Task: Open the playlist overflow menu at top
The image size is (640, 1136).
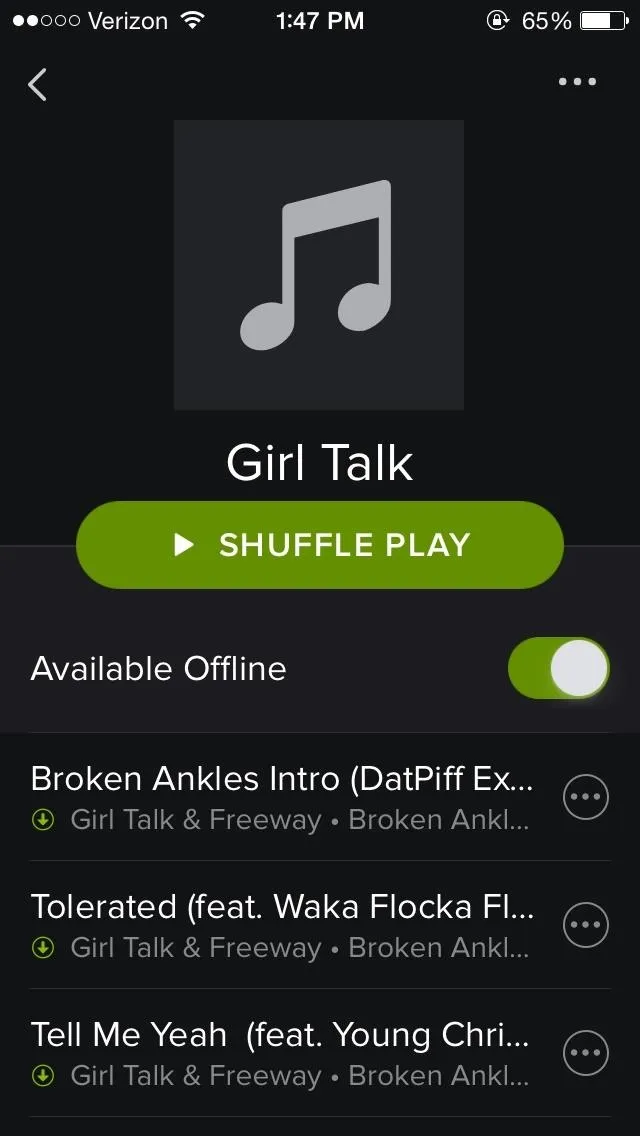Action: click(577, 81)
